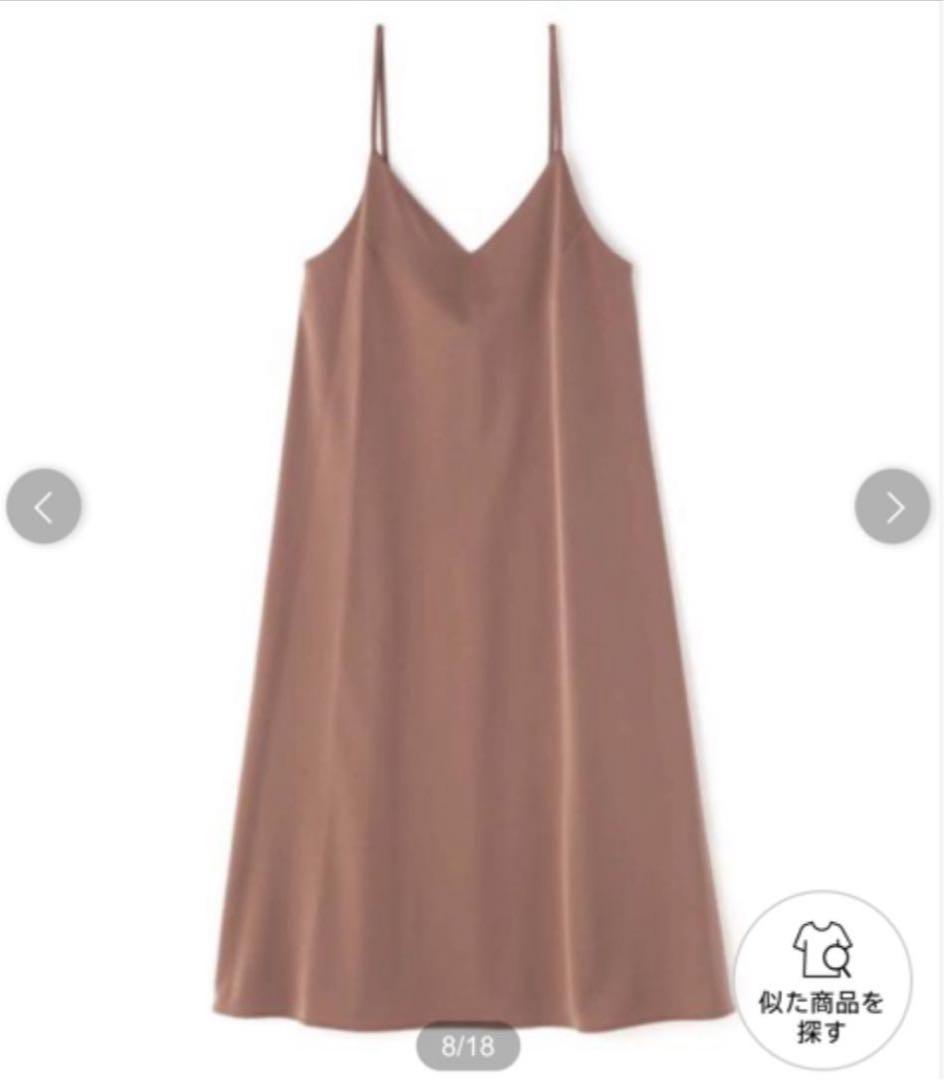Go to the previous product image

pos(43,507)
